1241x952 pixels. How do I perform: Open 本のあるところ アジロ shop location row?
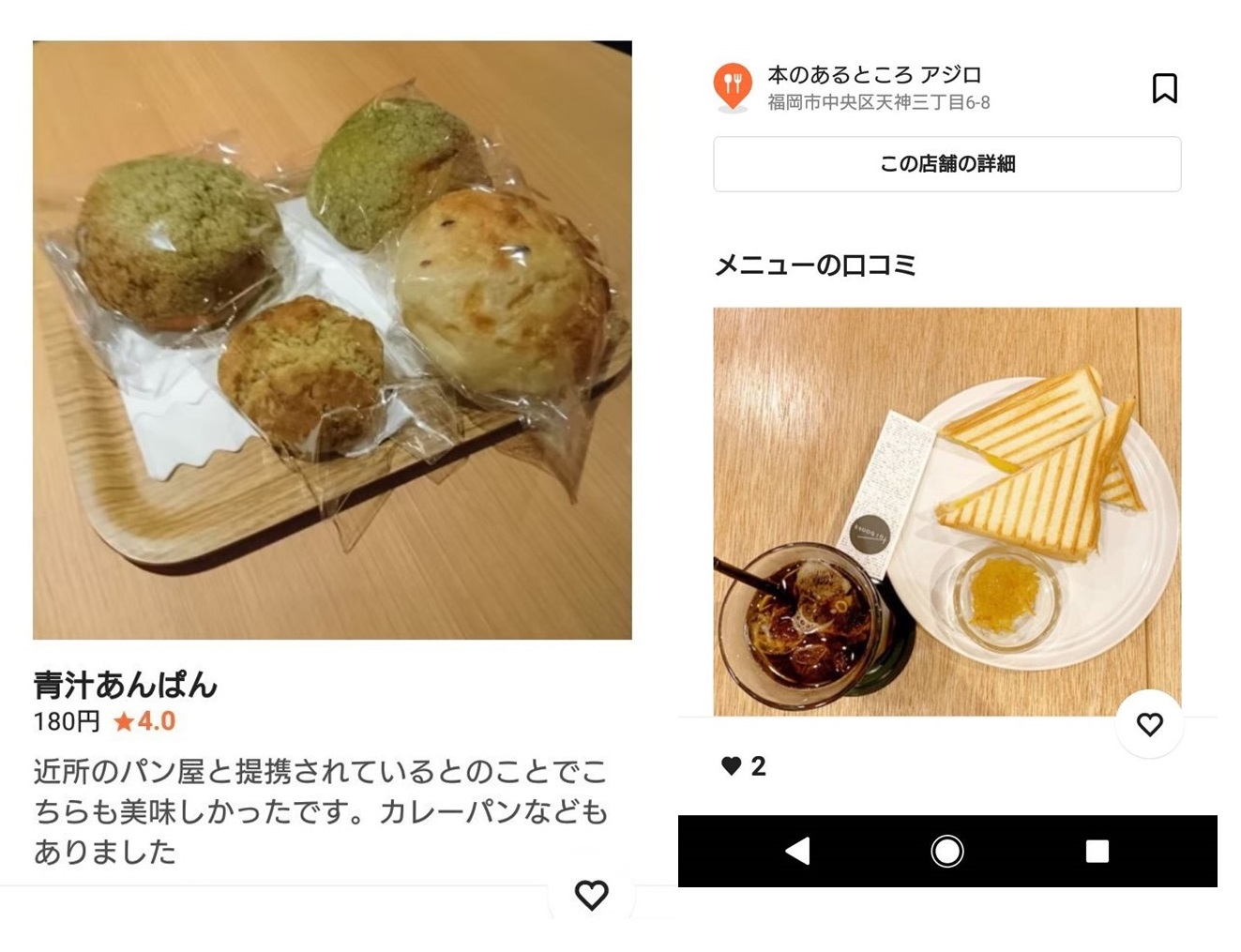click(x=877, y=87)
